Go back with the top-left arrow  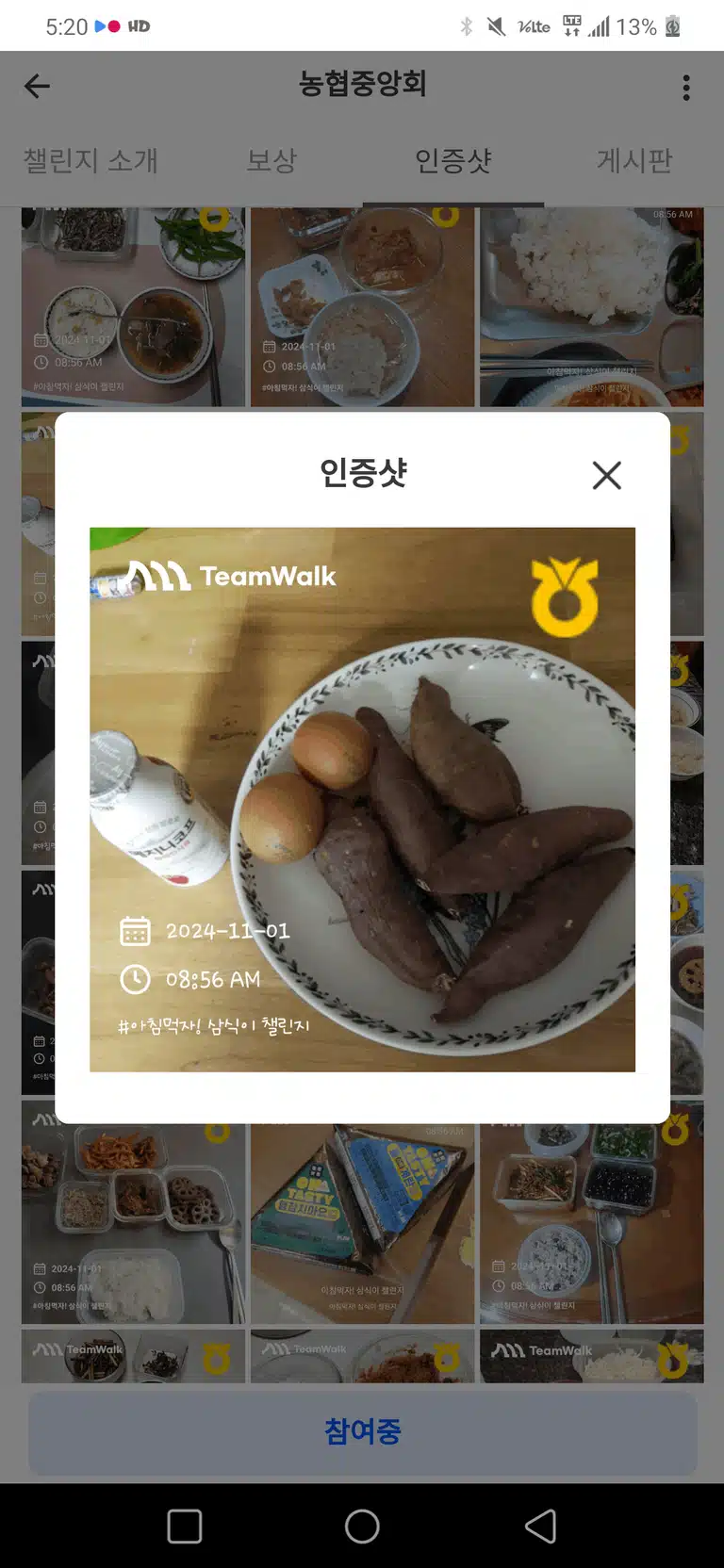[37, 87]
